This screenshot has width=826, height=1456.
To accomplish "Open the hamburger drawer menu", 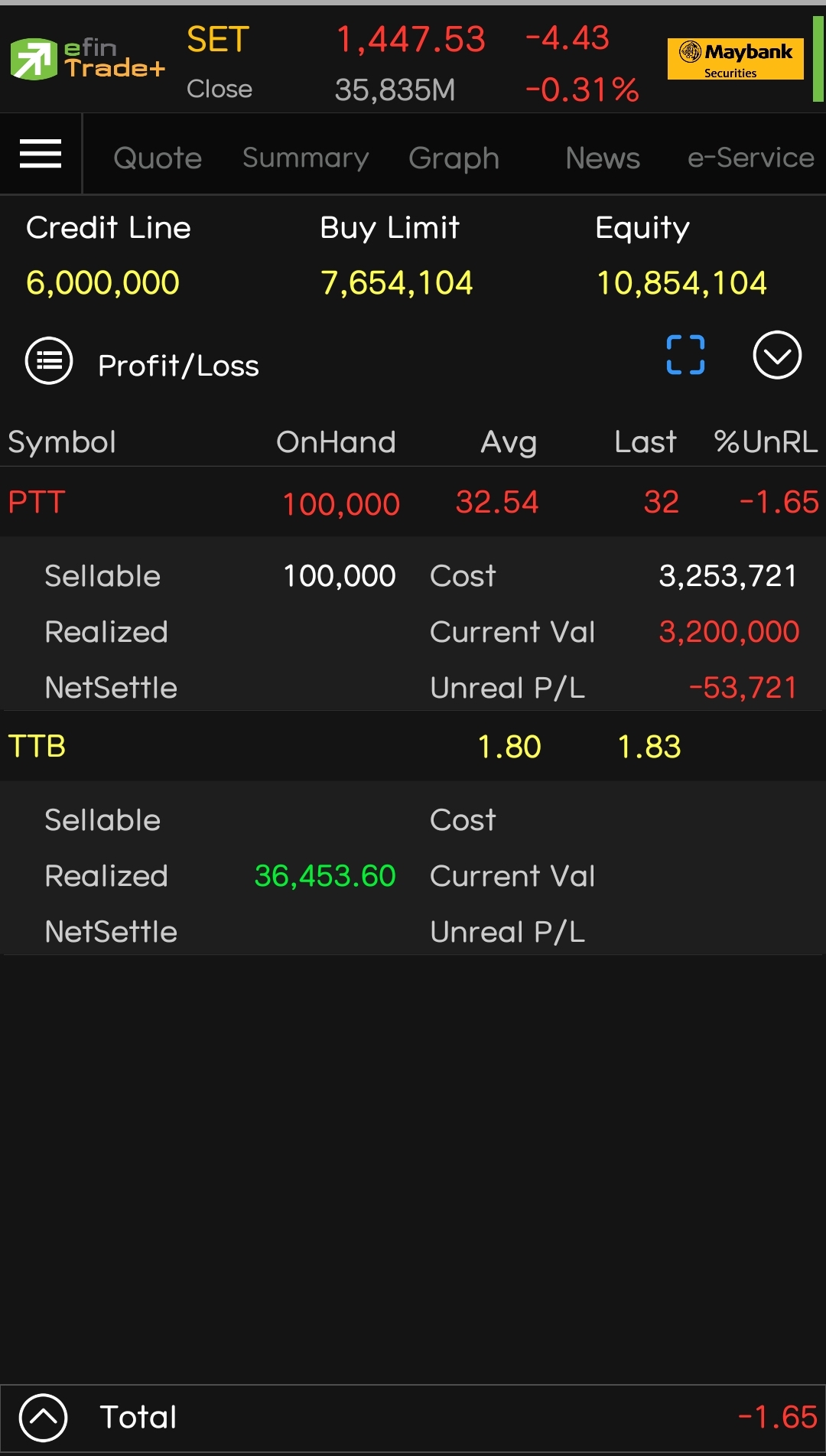I will coord(41,155).
